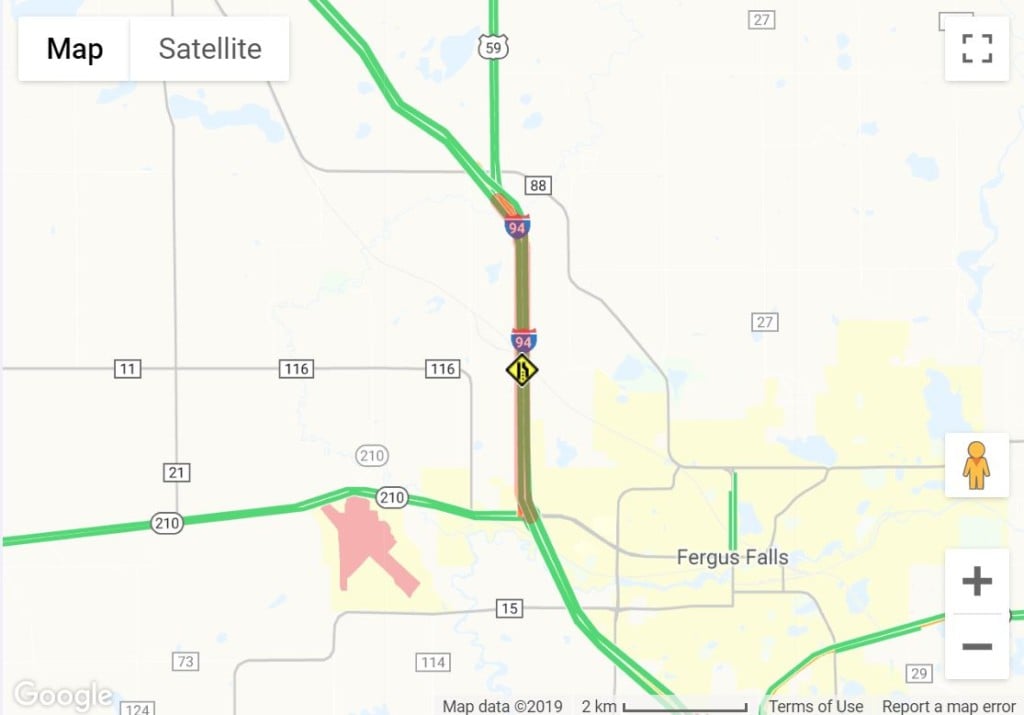Zoom in on the map

[x=976, y=581]
